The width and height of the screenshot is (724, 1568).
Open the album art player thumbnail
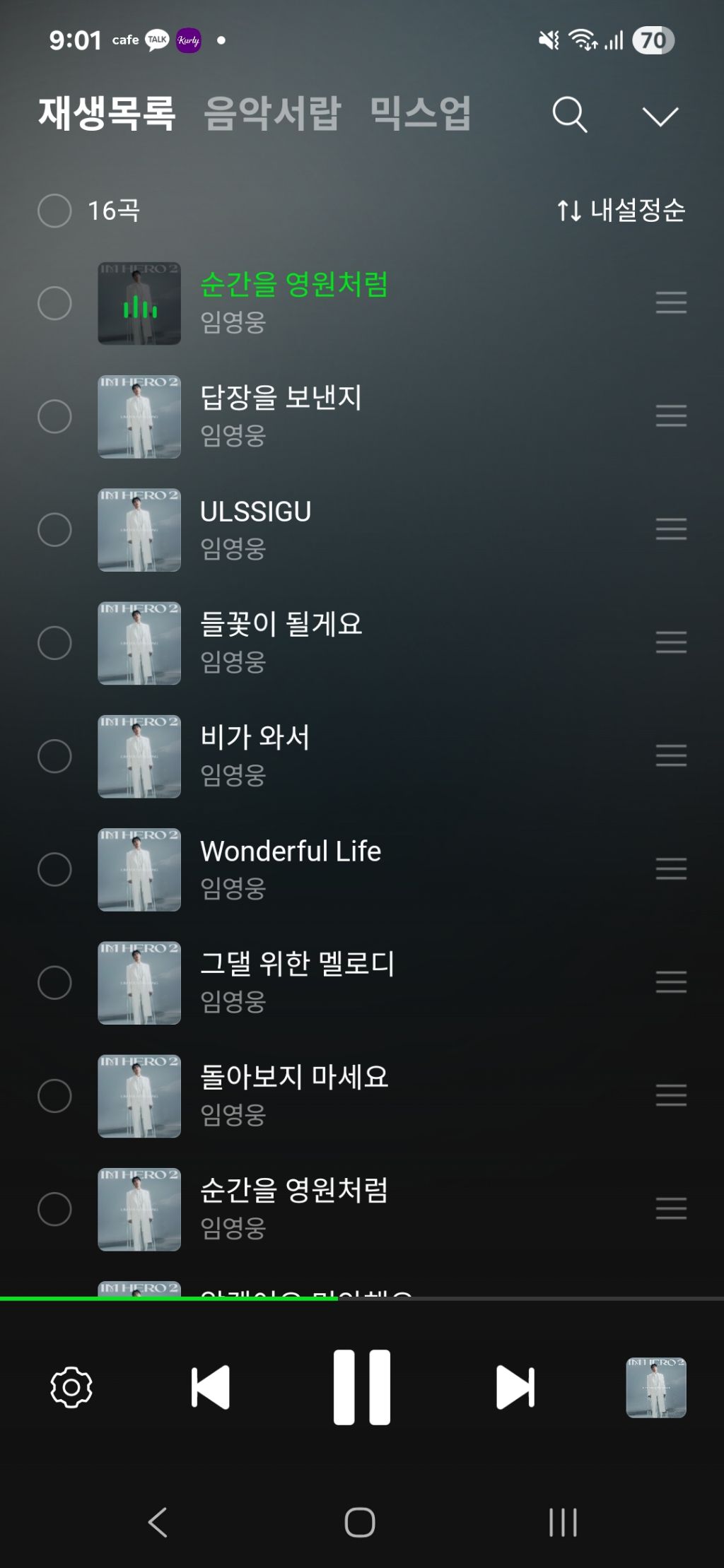(655, 1387)
